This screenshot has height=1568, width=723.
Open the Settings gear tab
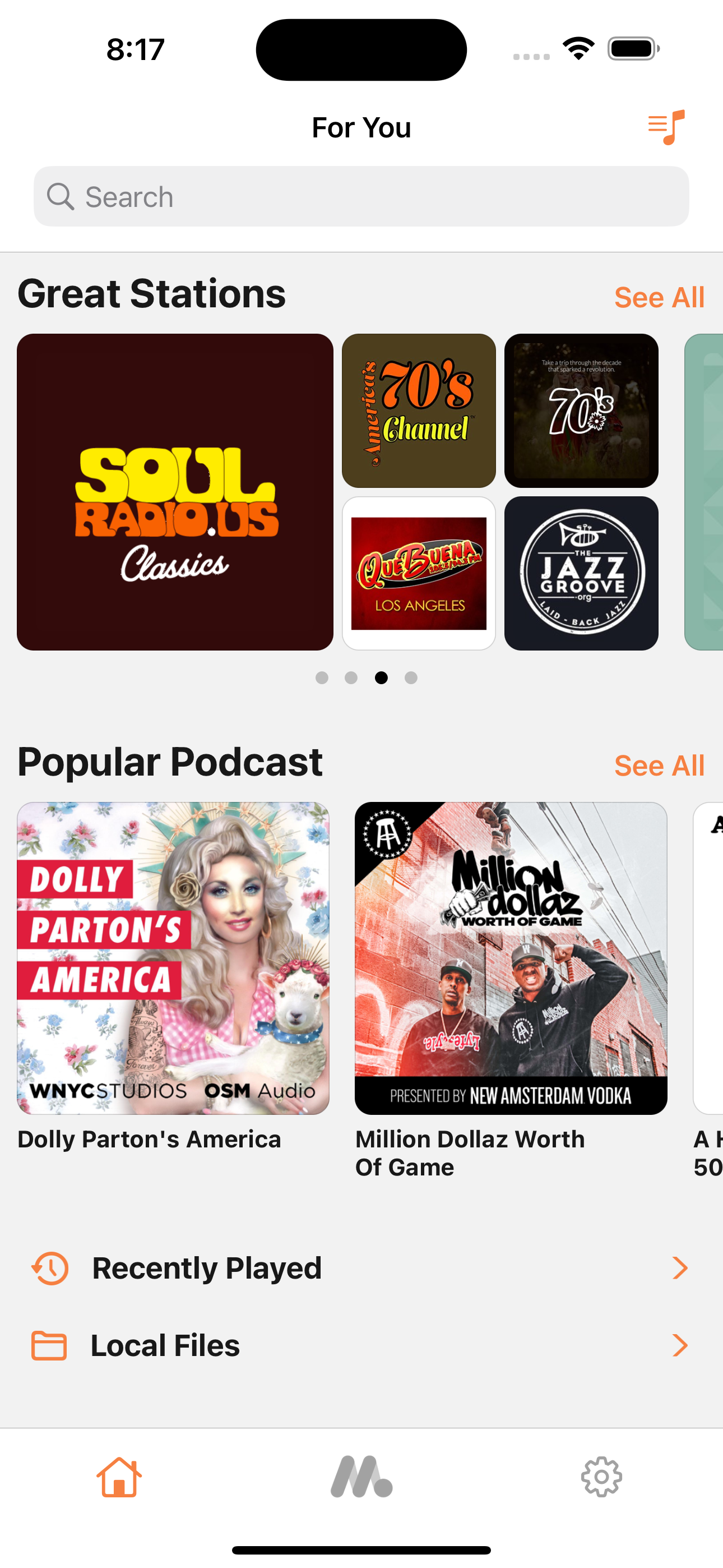(601, 1477)
